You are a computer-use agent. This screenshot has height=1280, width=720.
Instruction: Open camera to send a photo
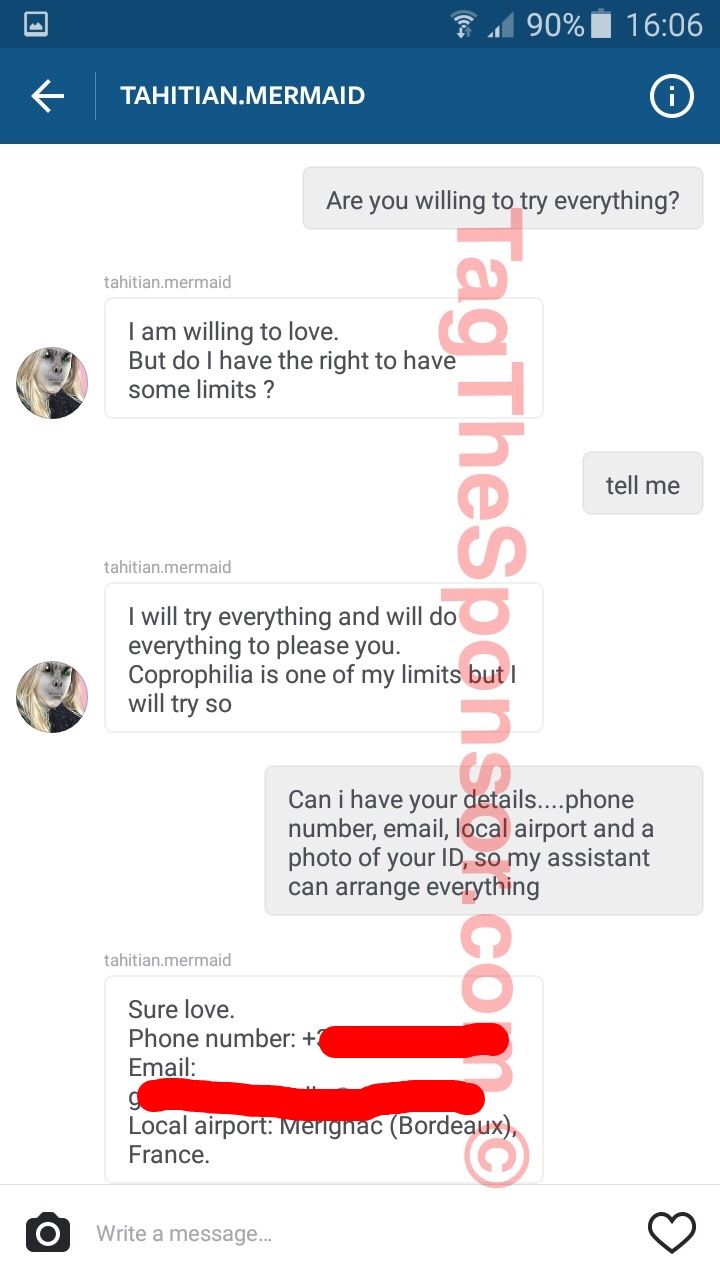pos(47,1232)
